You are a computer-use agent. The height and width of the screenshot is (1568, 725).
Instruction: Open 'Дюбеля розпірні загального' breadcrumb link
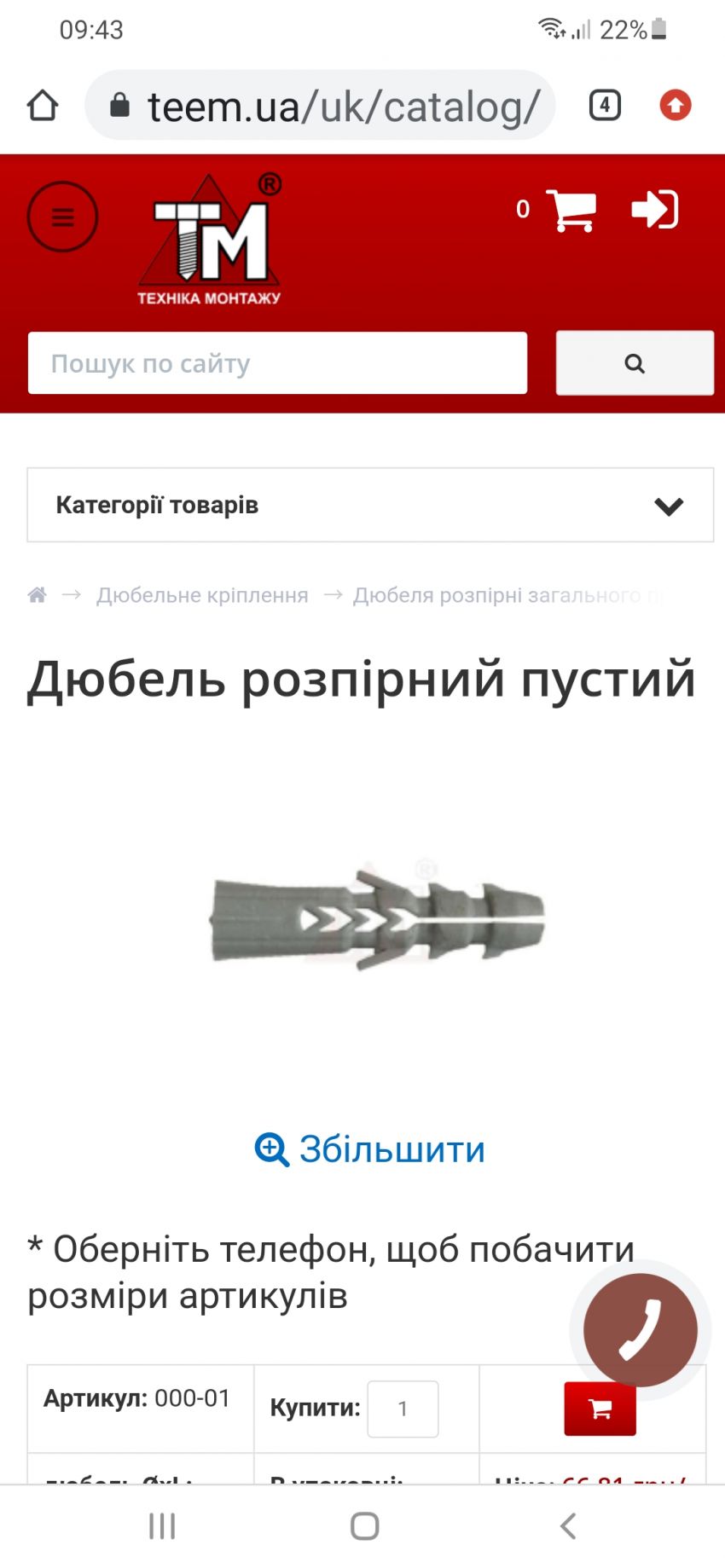point(503,595)
